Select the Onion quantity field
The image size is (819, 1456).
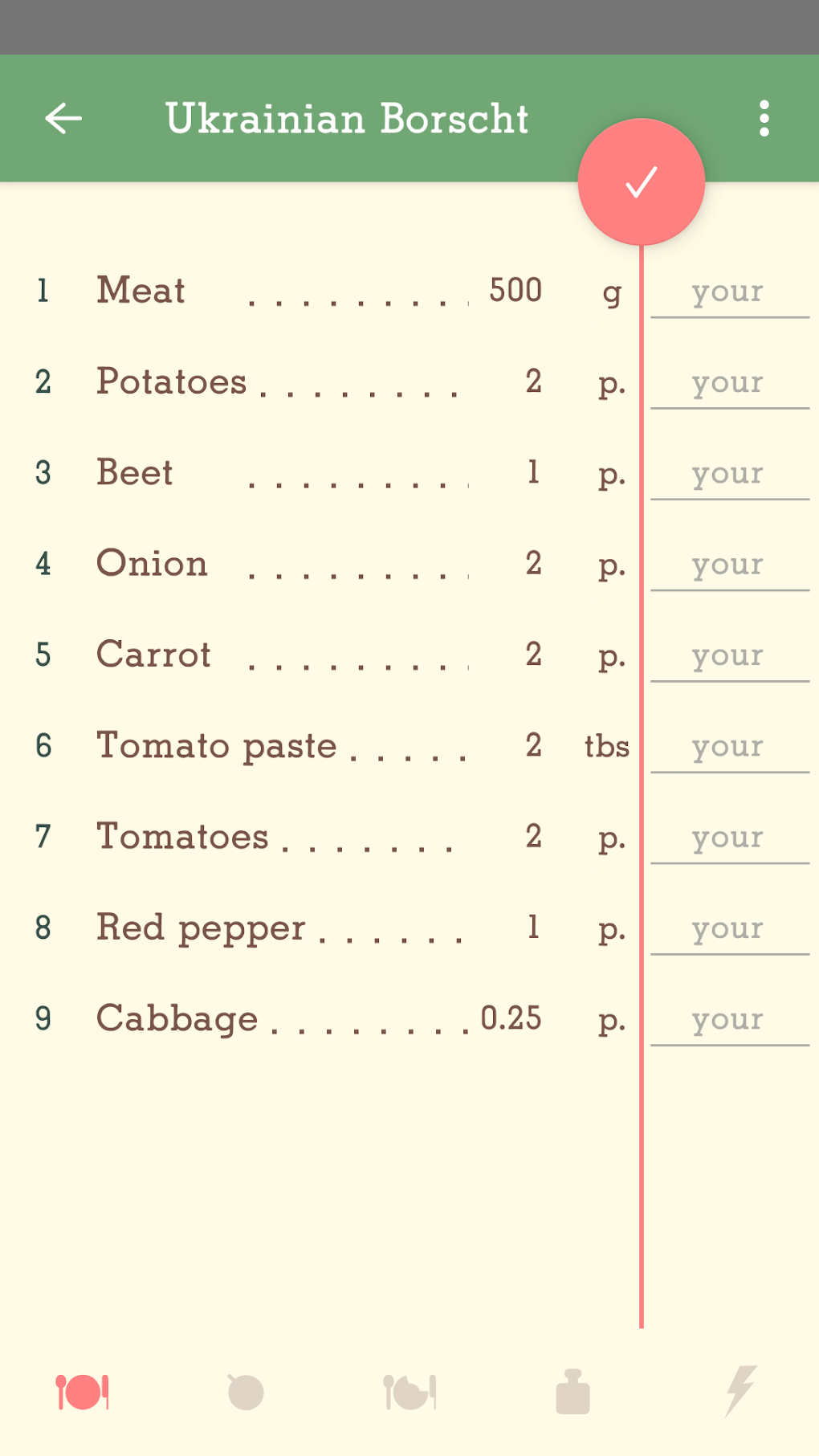click(729, 565)
